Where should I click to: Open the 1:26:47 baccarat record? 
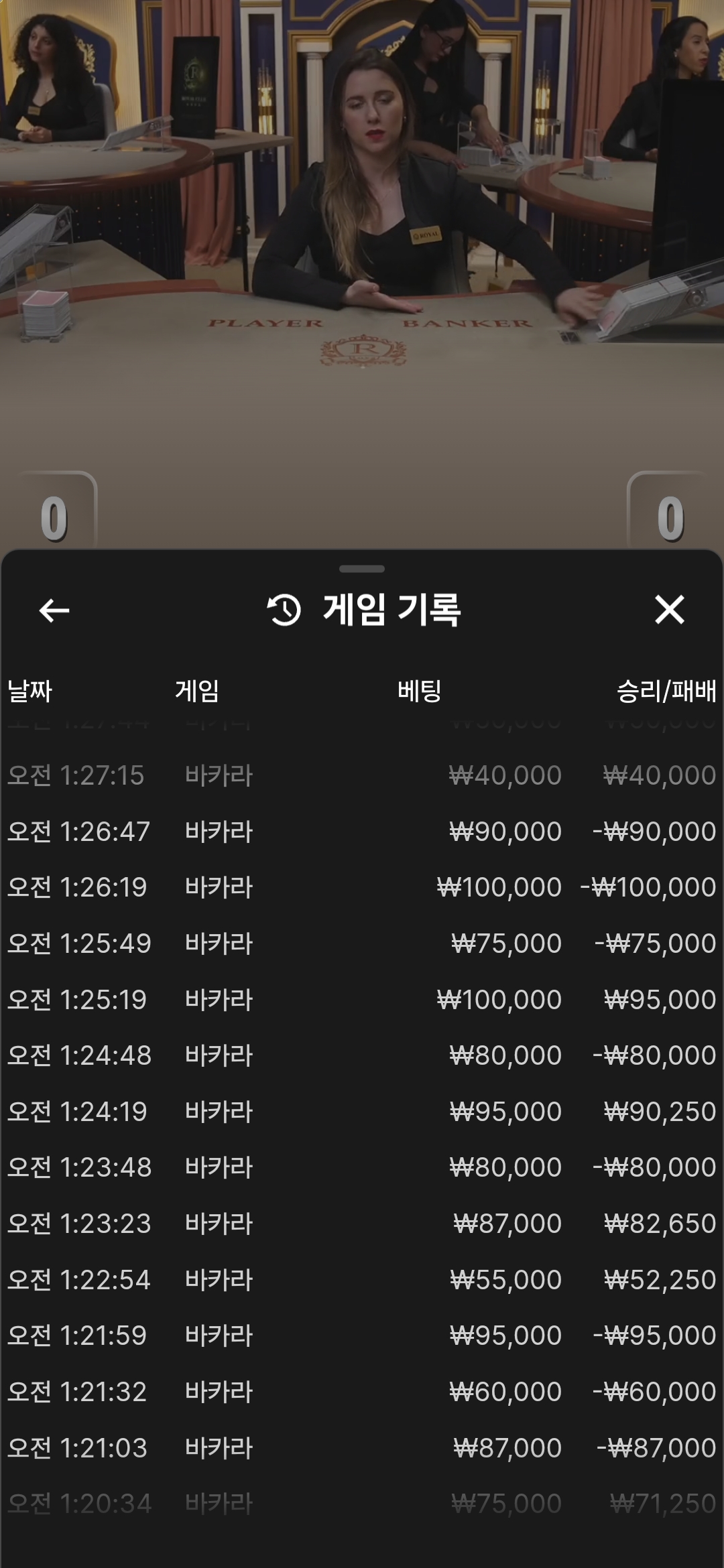(x=362, y=832)
